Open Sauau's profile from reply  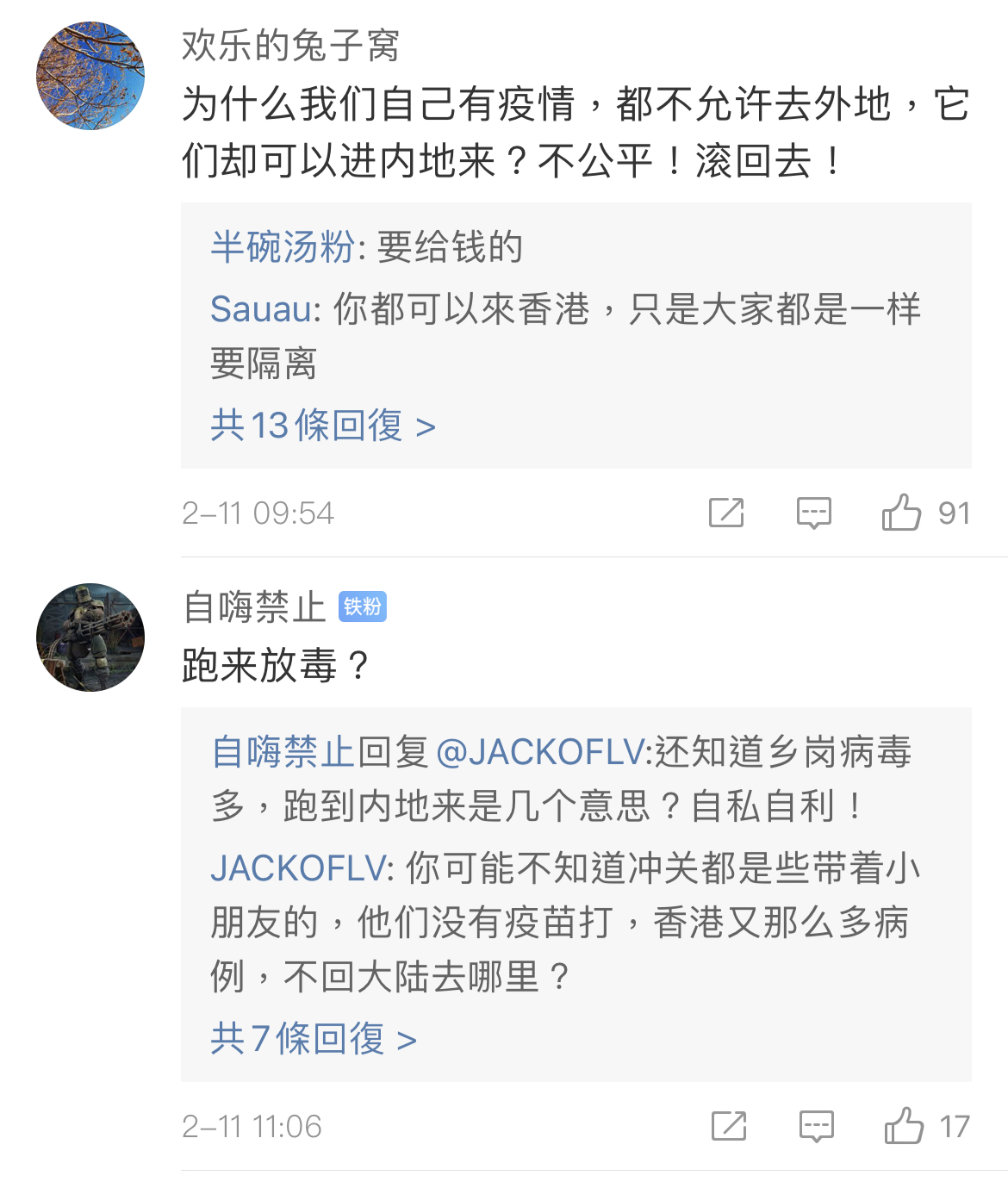tap(261, 309)
